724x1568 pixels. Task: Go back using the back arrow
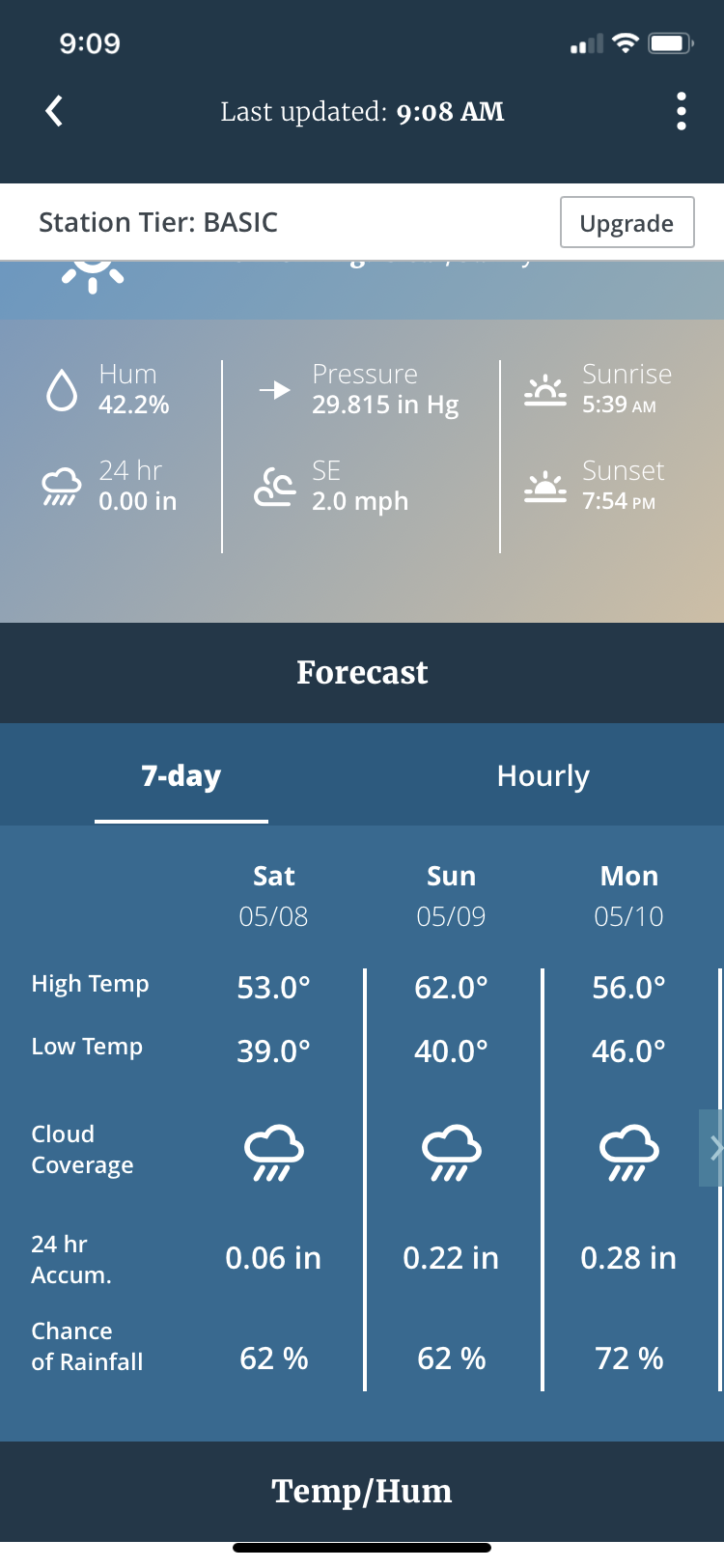[54, 111]
